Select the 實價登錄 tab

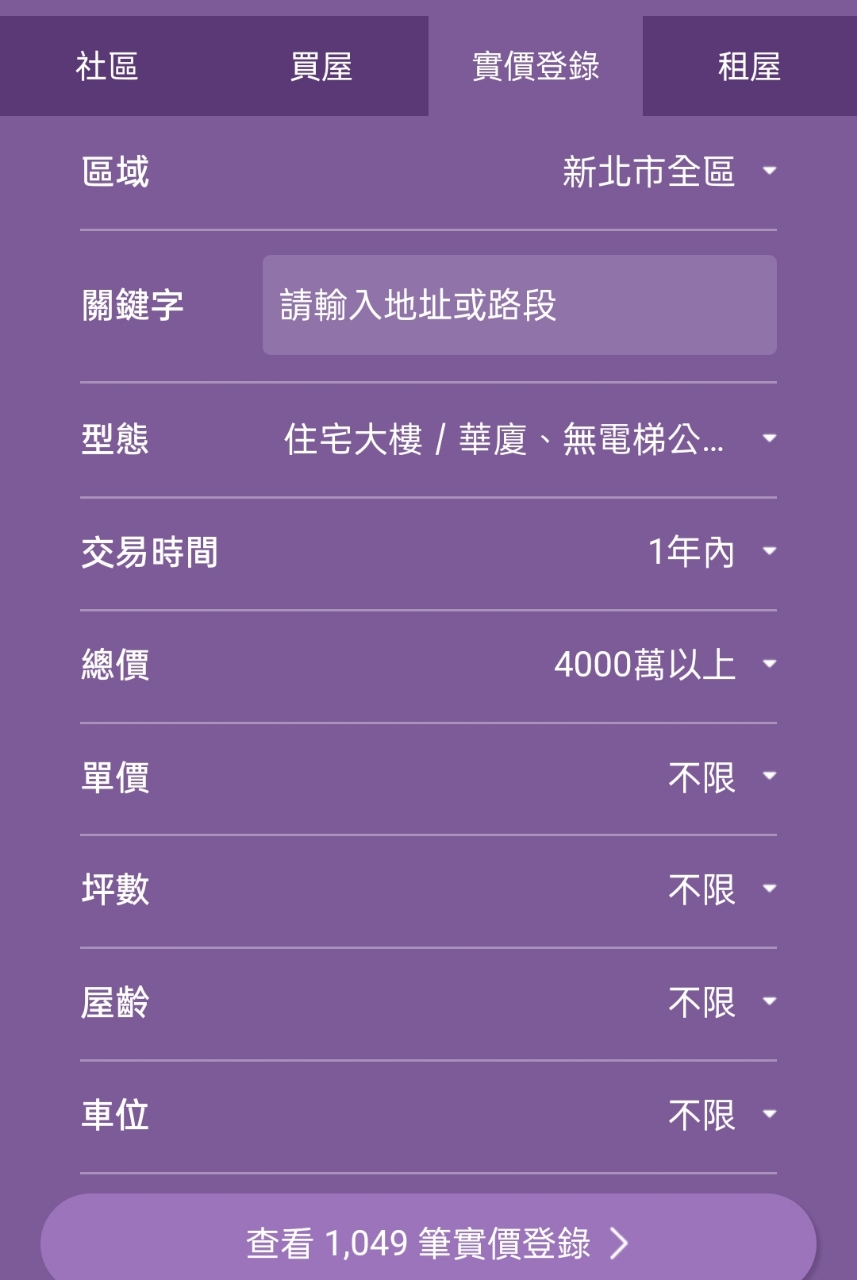535,67
